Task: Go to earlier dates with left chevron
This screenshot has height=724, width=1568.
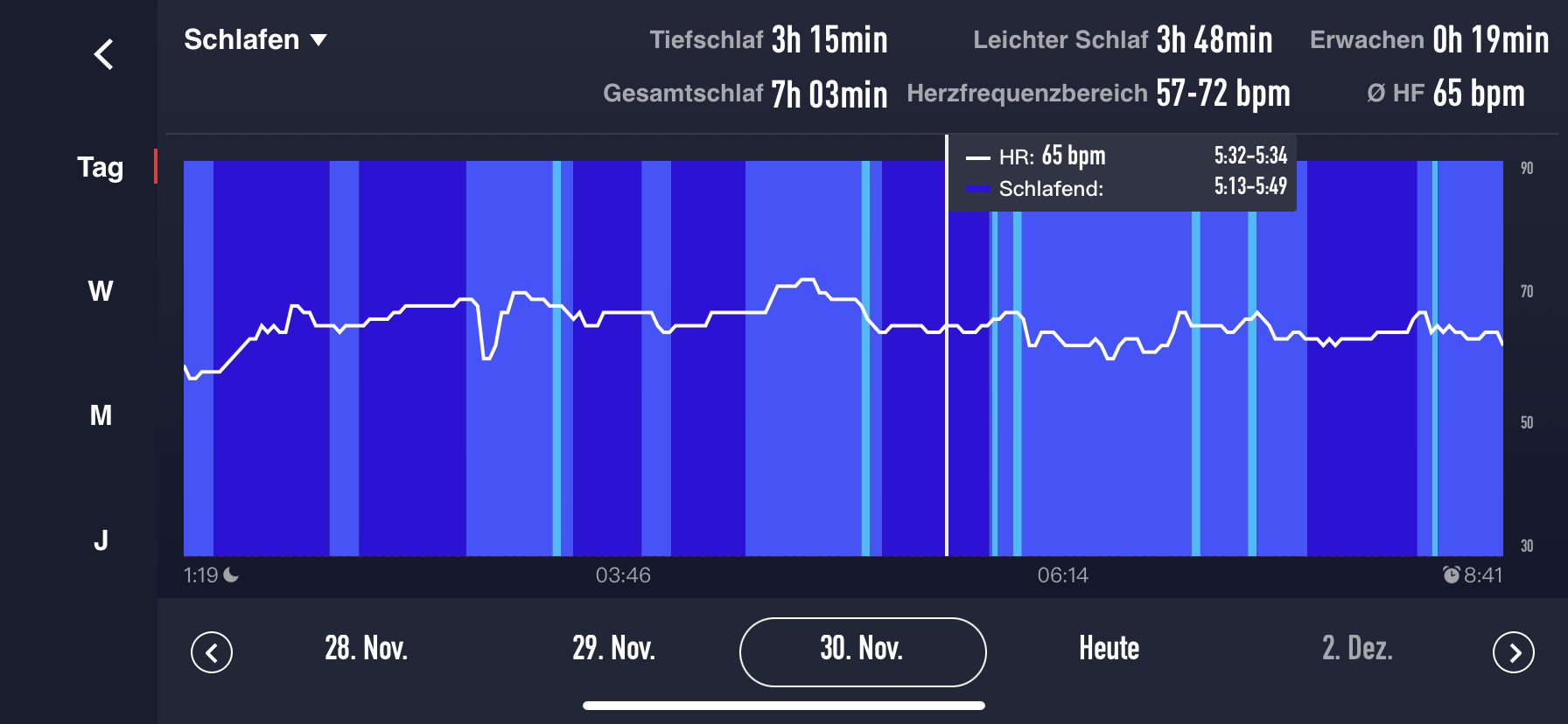Action: pos(212,652)
